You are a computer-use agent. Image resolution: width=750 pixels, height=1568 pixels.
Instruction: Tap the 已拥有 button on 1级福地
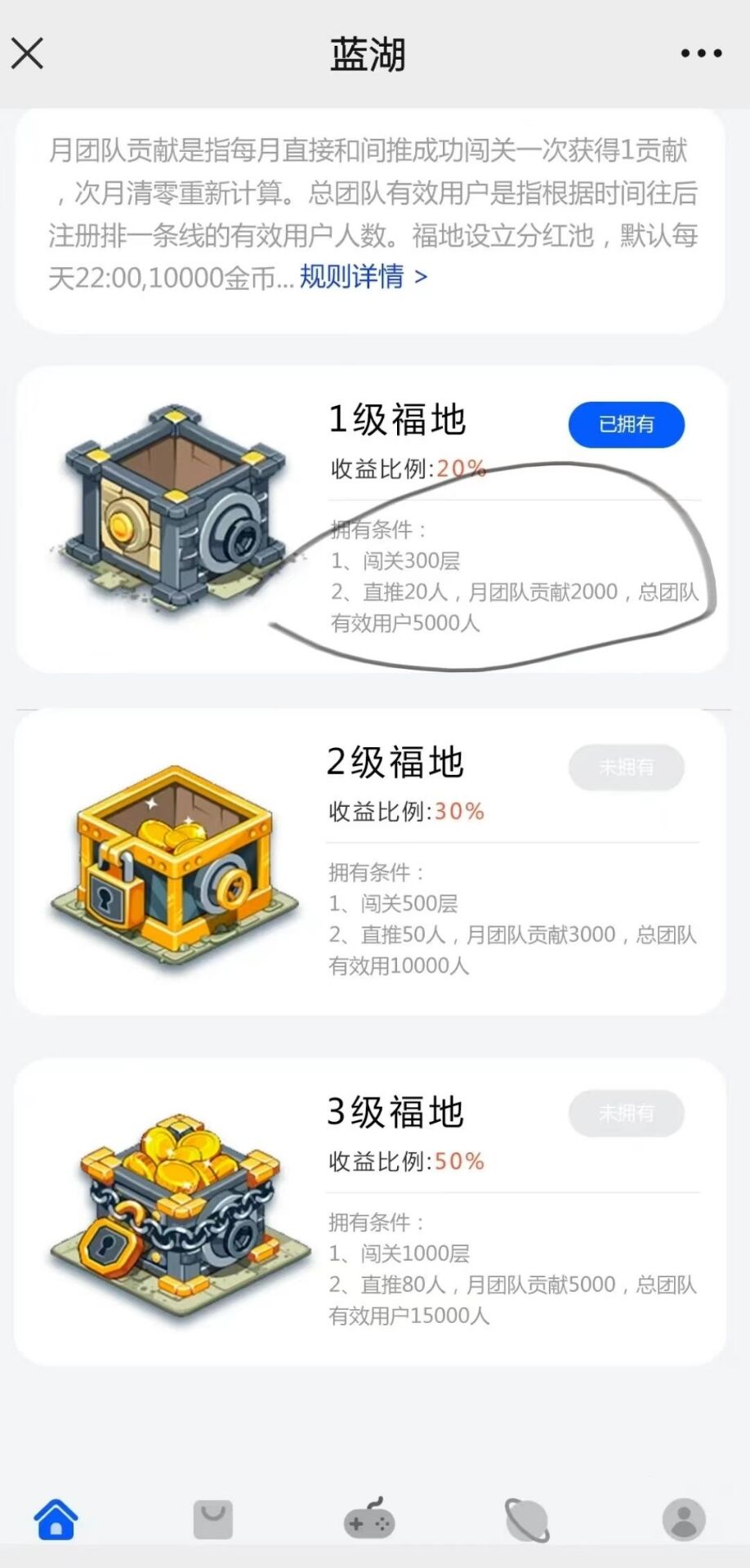click(626, 425)
